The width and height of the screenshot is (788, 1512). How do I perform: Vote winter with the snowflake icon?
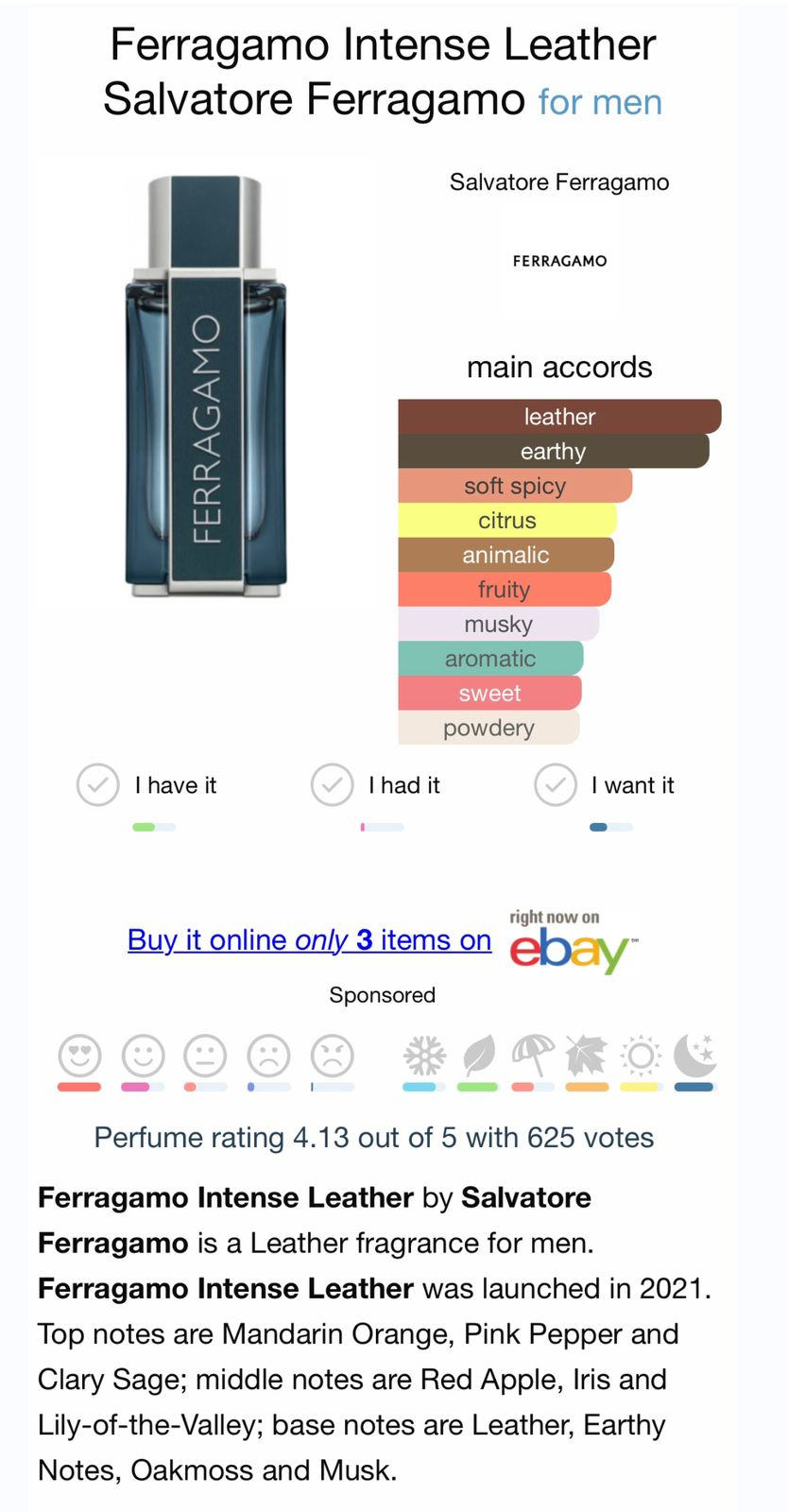(424, 1056)
